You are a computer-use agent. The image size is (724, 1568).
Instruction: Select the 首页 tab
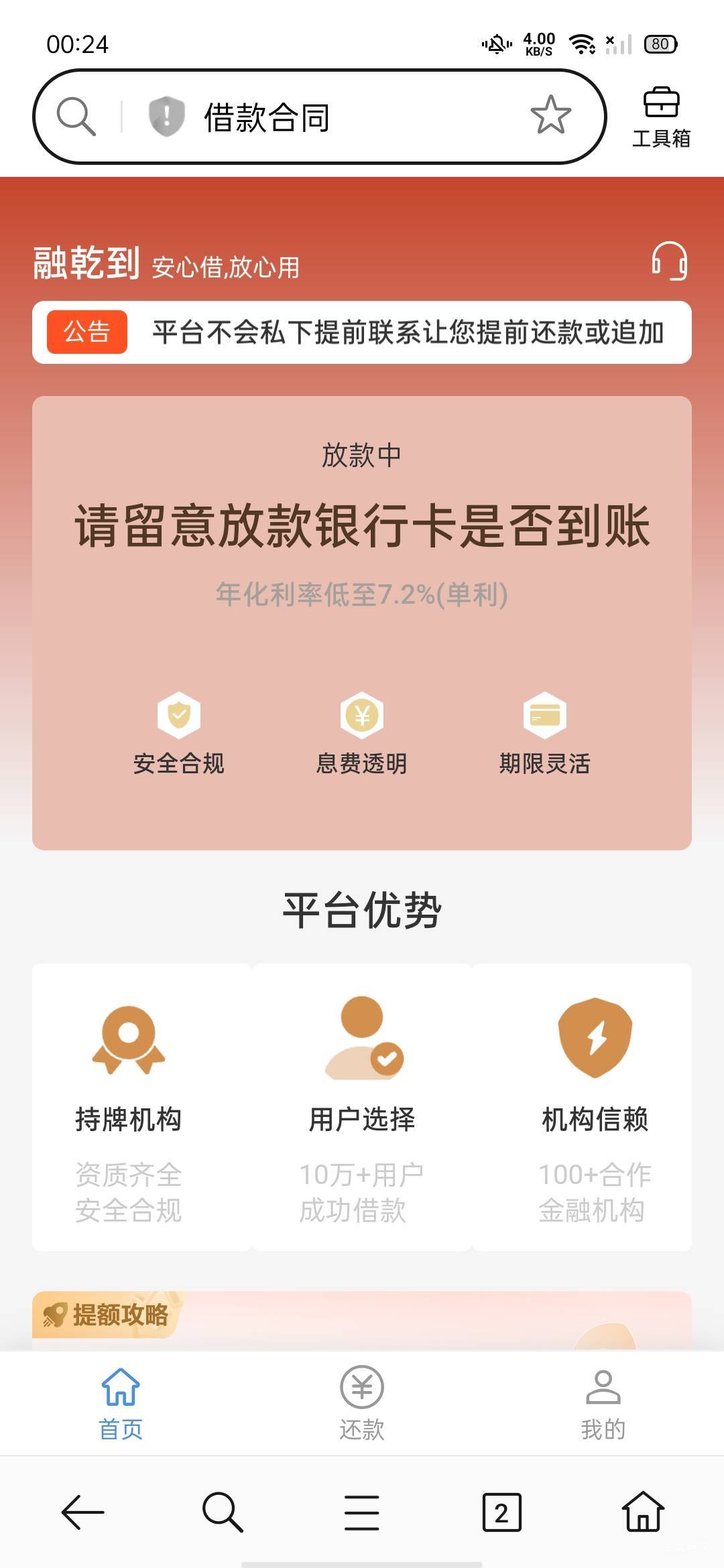click(121, 1403)
